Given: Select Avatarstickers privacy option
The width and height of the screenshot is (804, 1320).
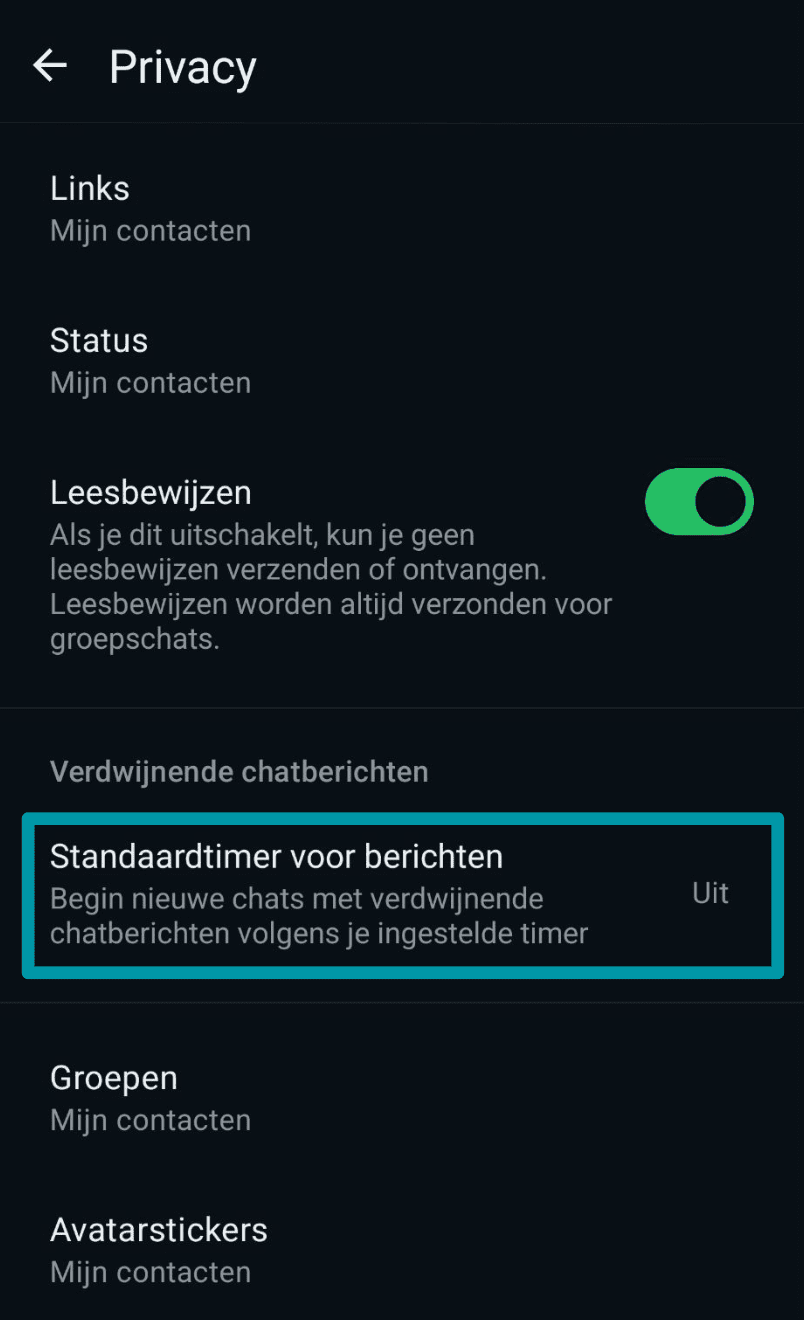Looking at the screenshot, I should coord(160,1248).
